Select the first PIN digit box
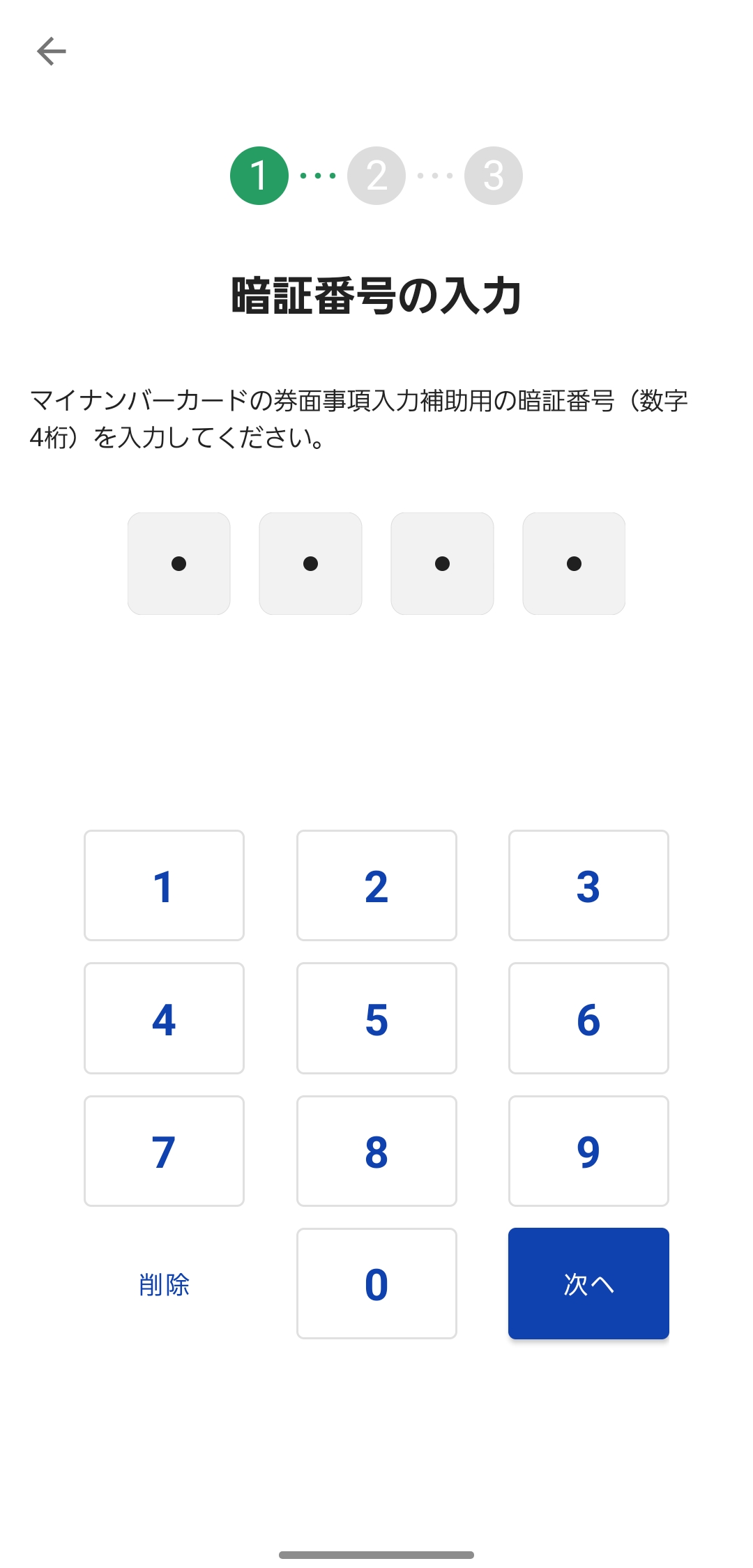Image resolution: width=753 pixels, height=1568 pixels. pyautogui.click(x=178, y=563)
